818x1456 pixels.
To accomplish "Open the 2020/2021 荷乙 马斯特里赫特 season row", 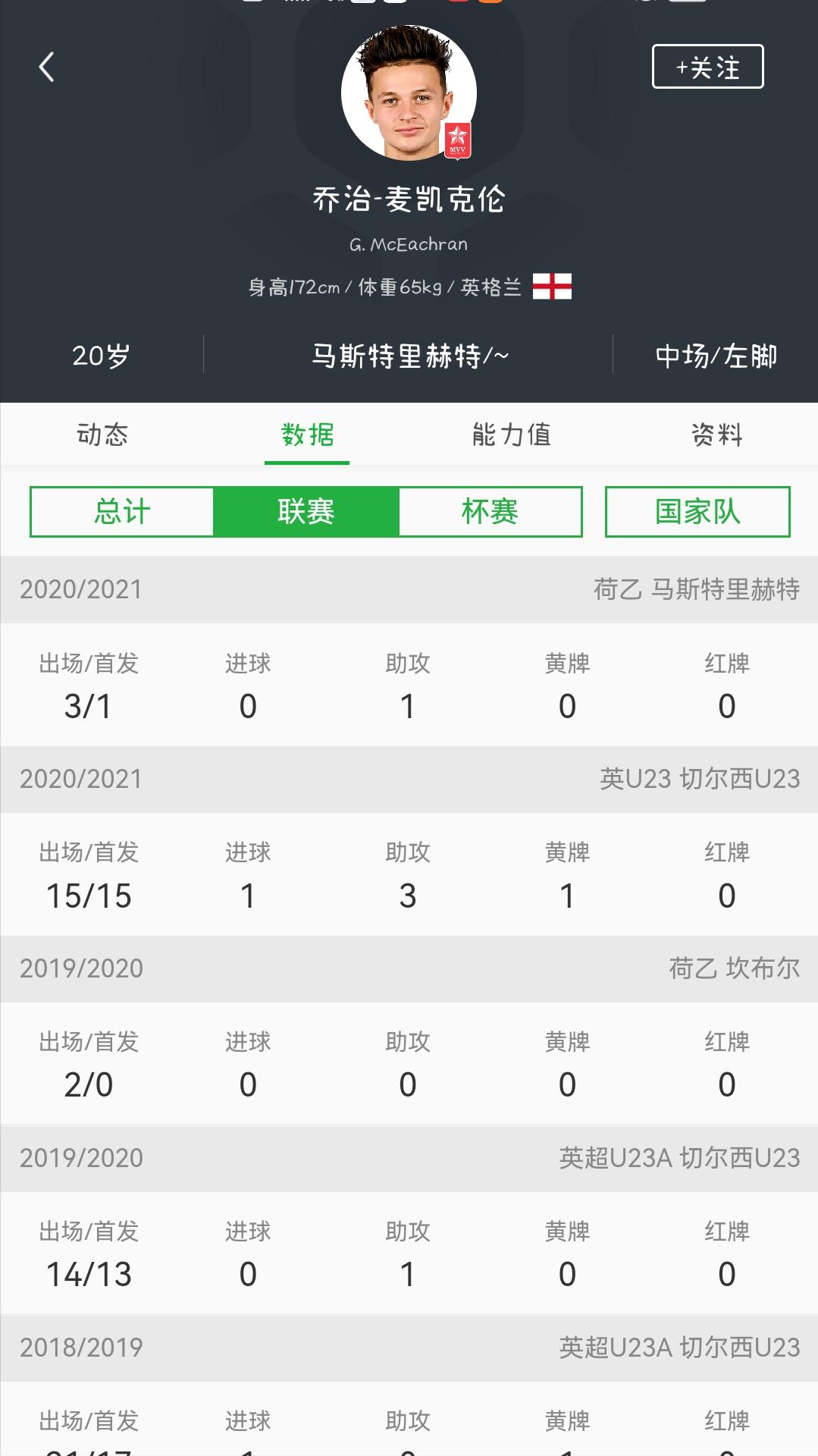I will click(x=409, y=590).
